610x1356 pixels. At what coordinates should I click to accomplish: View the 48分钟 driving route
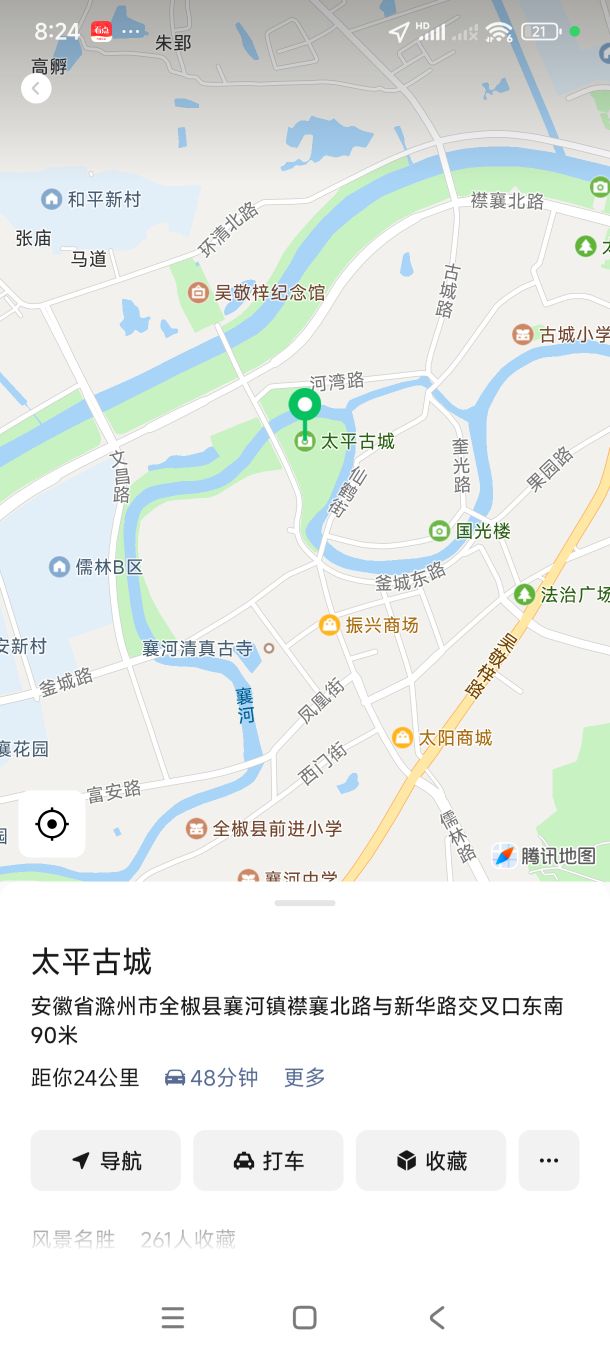click(x=211, y=1077)
